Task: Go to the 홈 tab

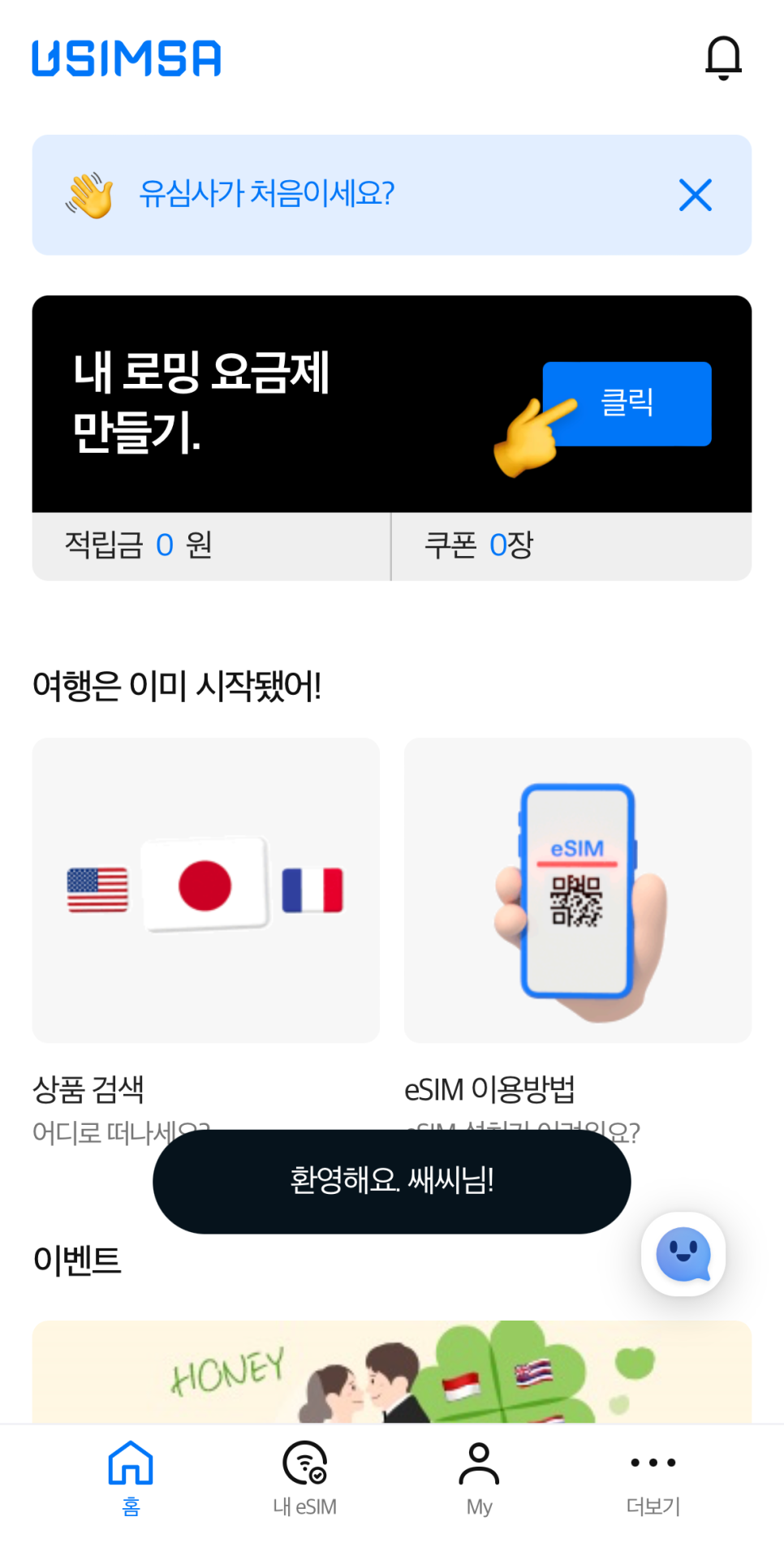Action: coord(131,1478)
